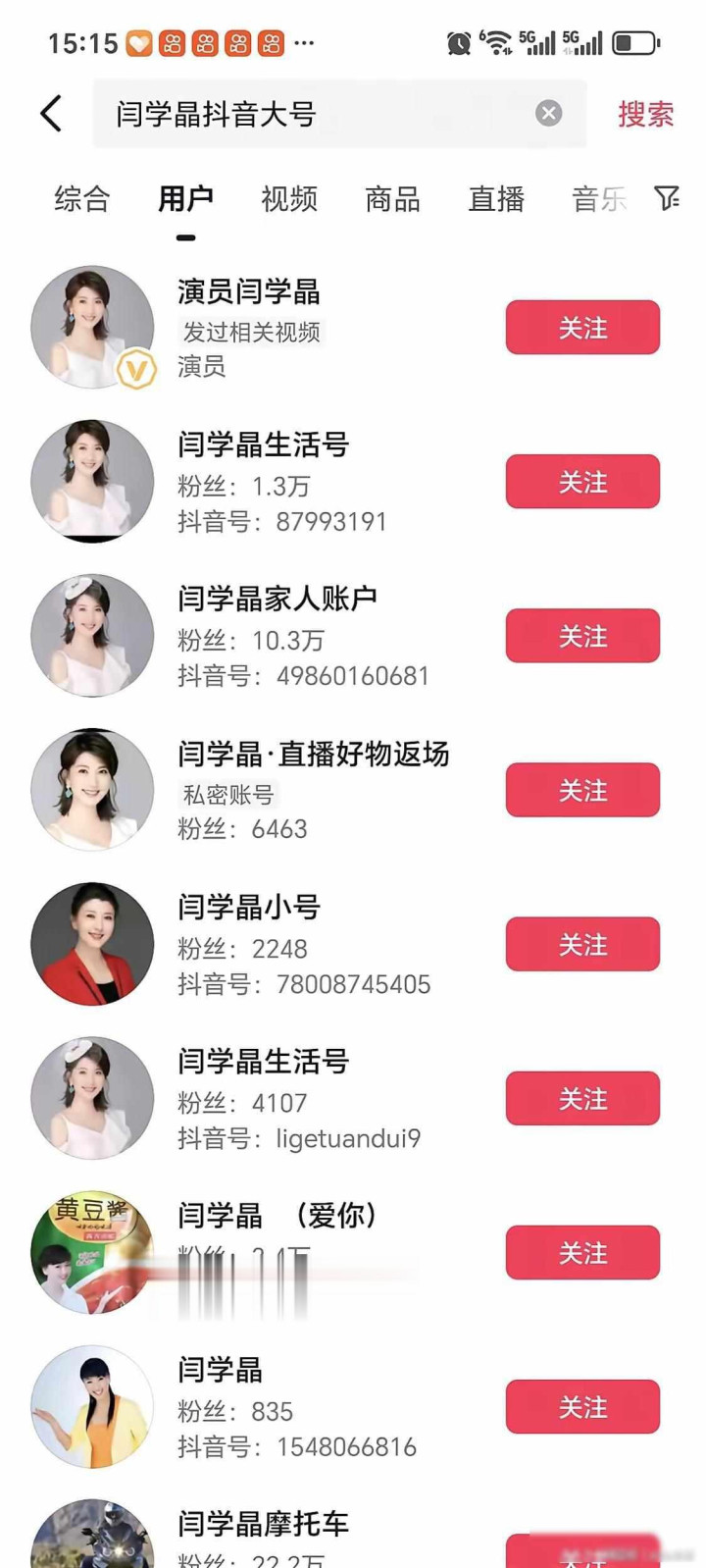Switch to the 直播 tab
This screenshot has width=706, height=1568.
(496, 199)
